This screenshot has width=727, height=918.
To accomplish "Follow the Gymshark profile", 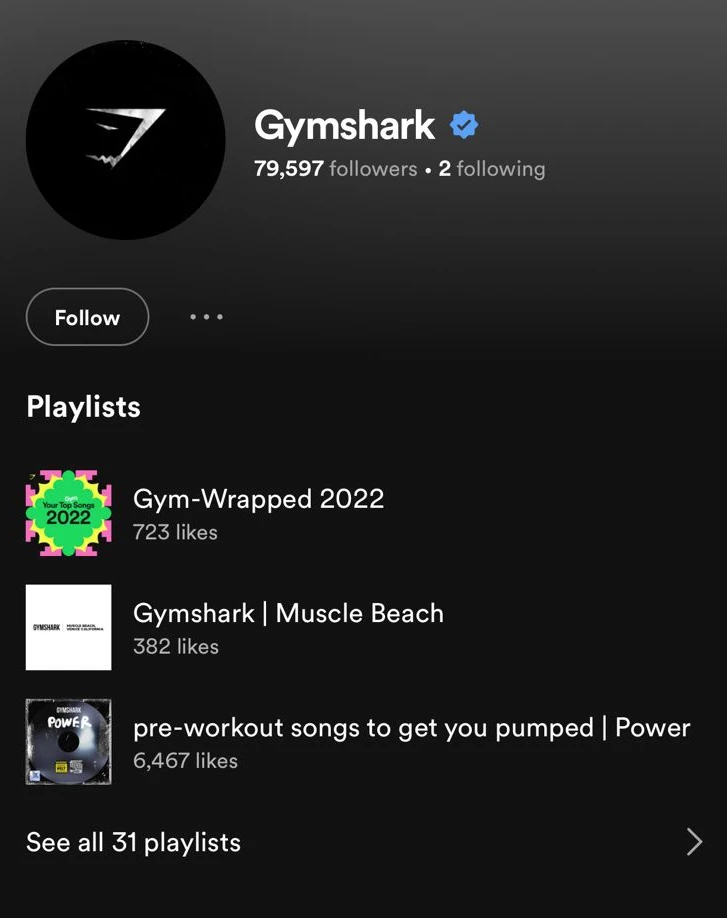I will (x=87, y=317).
